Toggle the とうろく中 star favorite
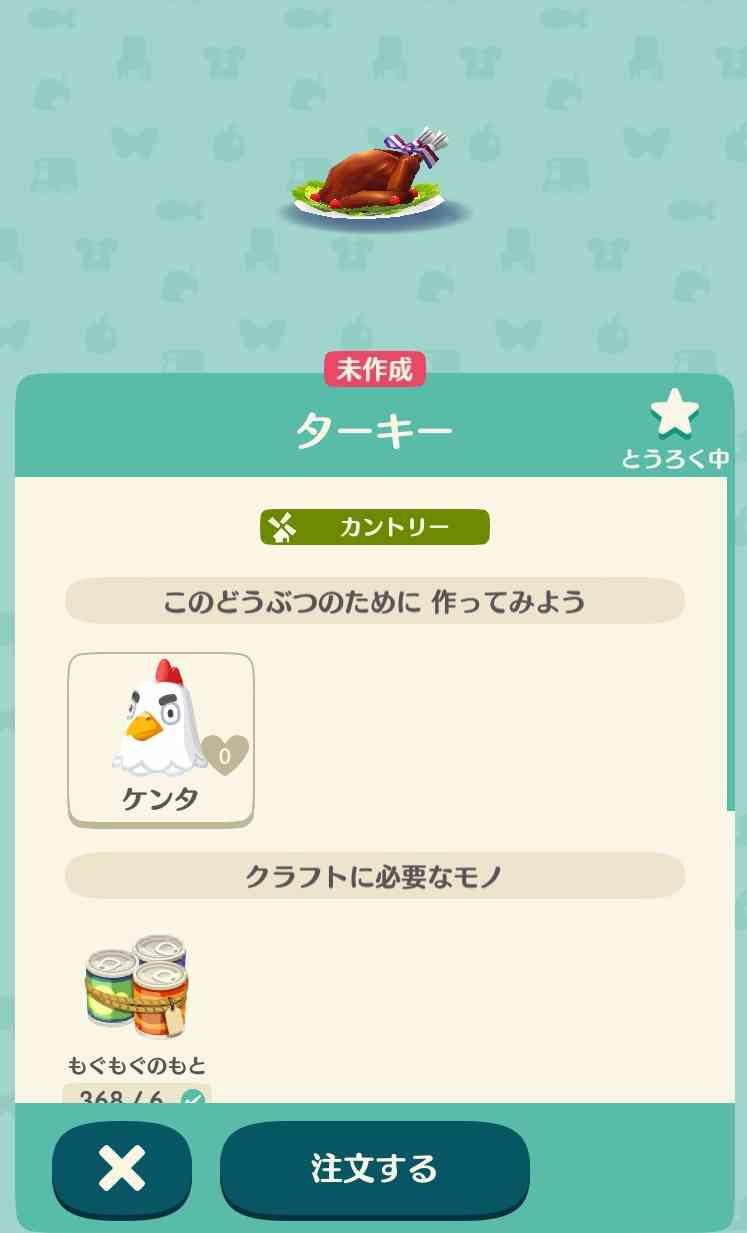This screenshot has width=747, height=1233. (x=675, y=428)
